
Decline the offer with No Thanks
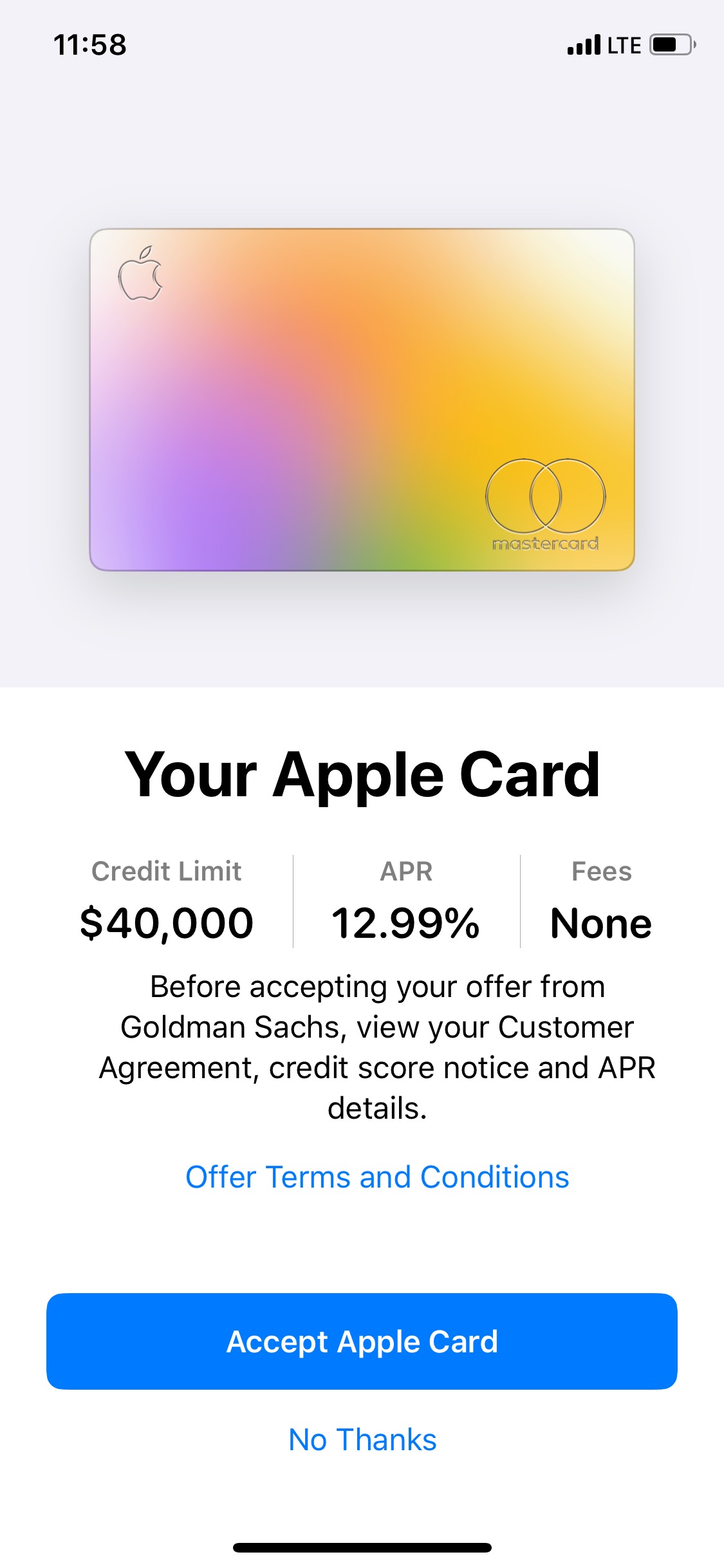(x=362, y=1440)
